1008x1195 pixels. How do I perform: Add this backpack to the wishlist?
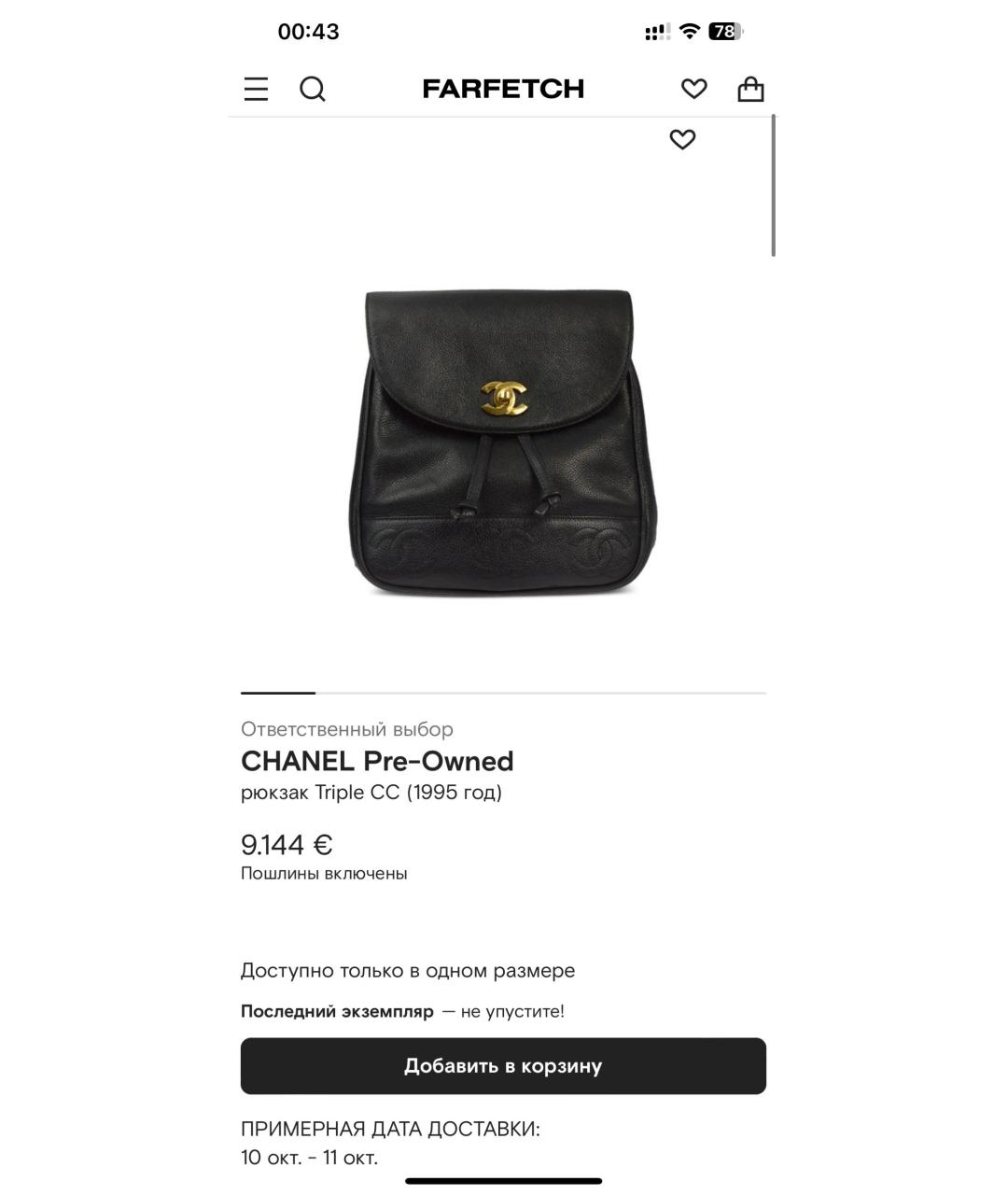point(682,139)
